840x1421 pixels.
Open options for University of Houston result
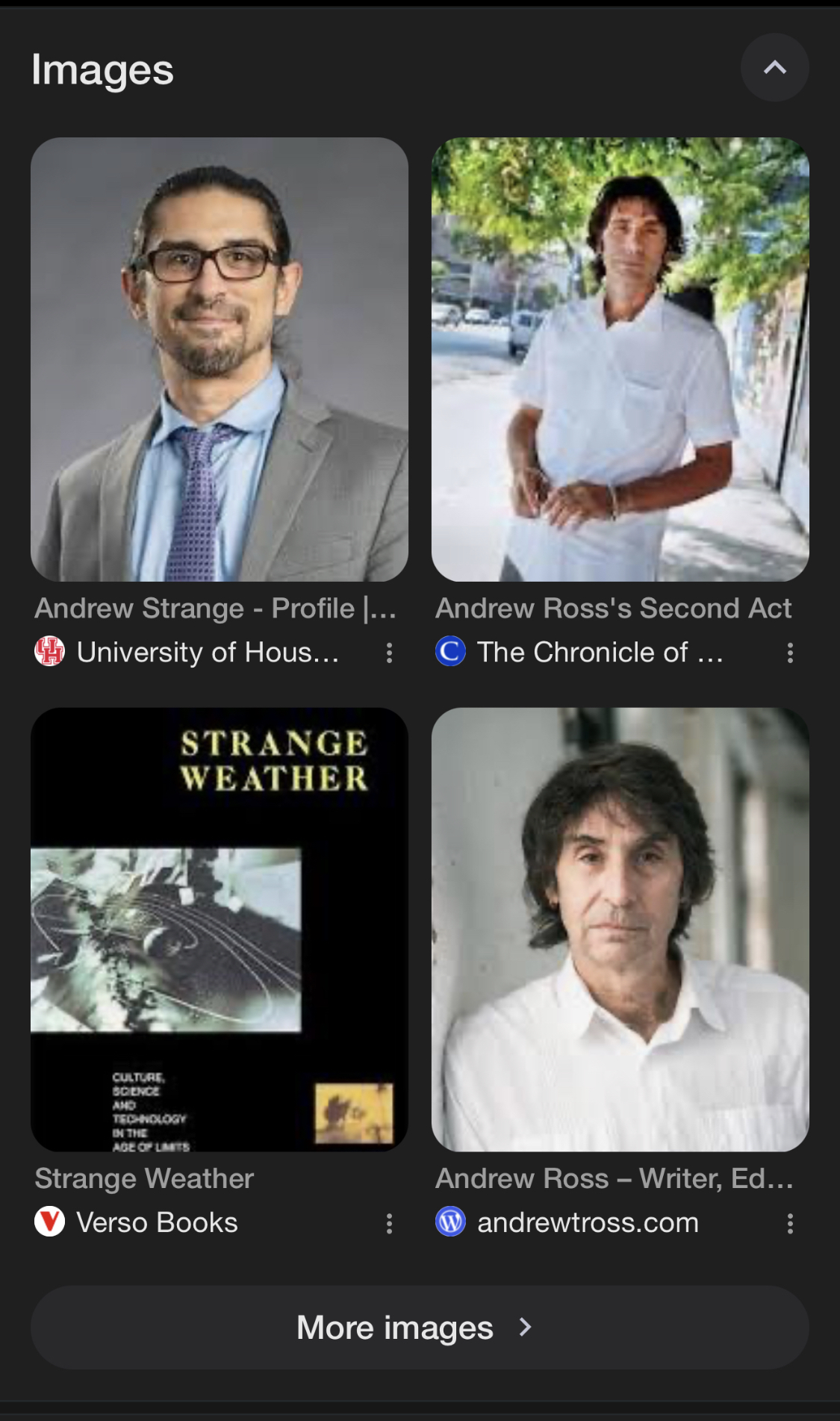pyautogui.click(x=389, y=653)
